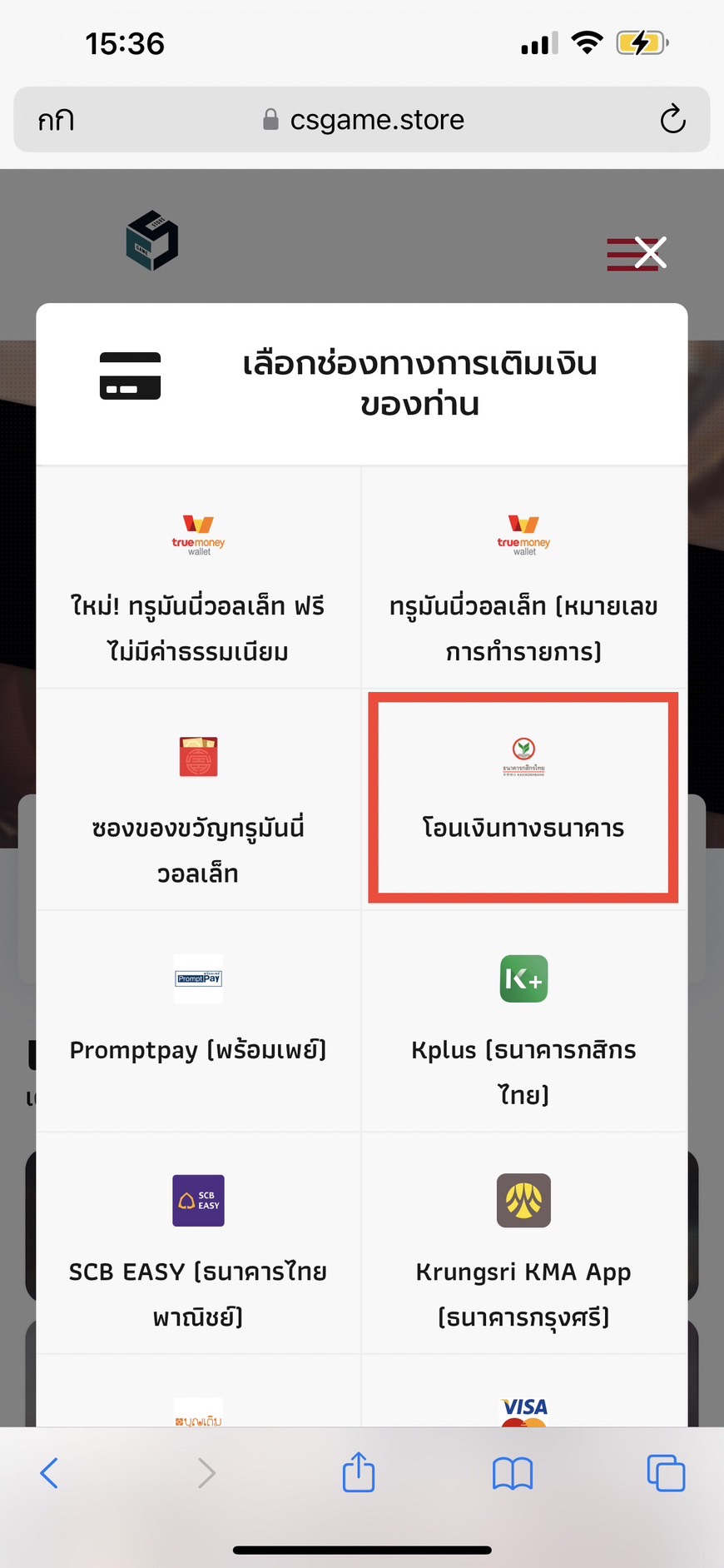
Task: Share this page from Safari toolbar
Action: pyautogui.click(x=359, y=1473)
